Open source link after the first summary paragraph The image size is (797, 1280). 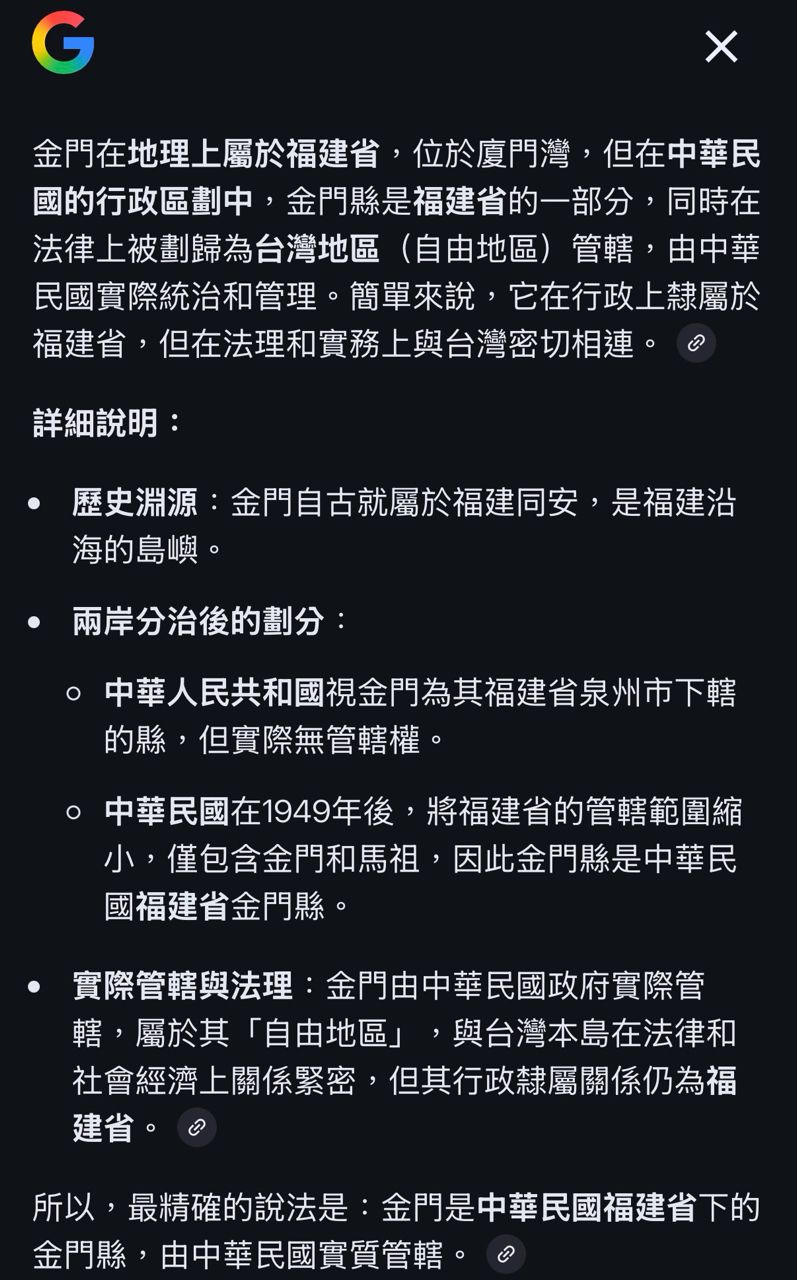696,343
